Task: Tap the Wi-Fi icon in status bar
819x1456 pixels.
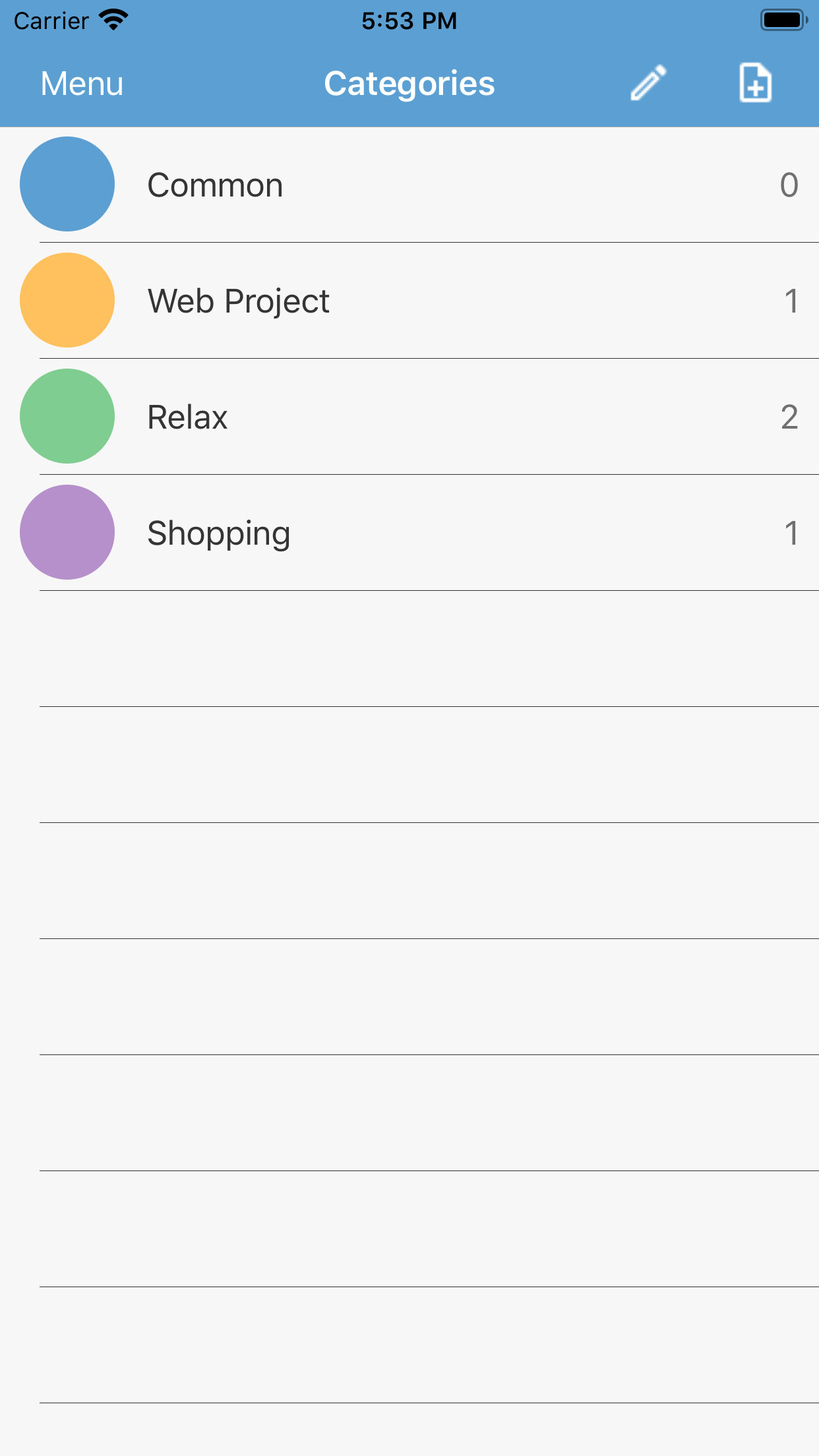Action: 112,18
